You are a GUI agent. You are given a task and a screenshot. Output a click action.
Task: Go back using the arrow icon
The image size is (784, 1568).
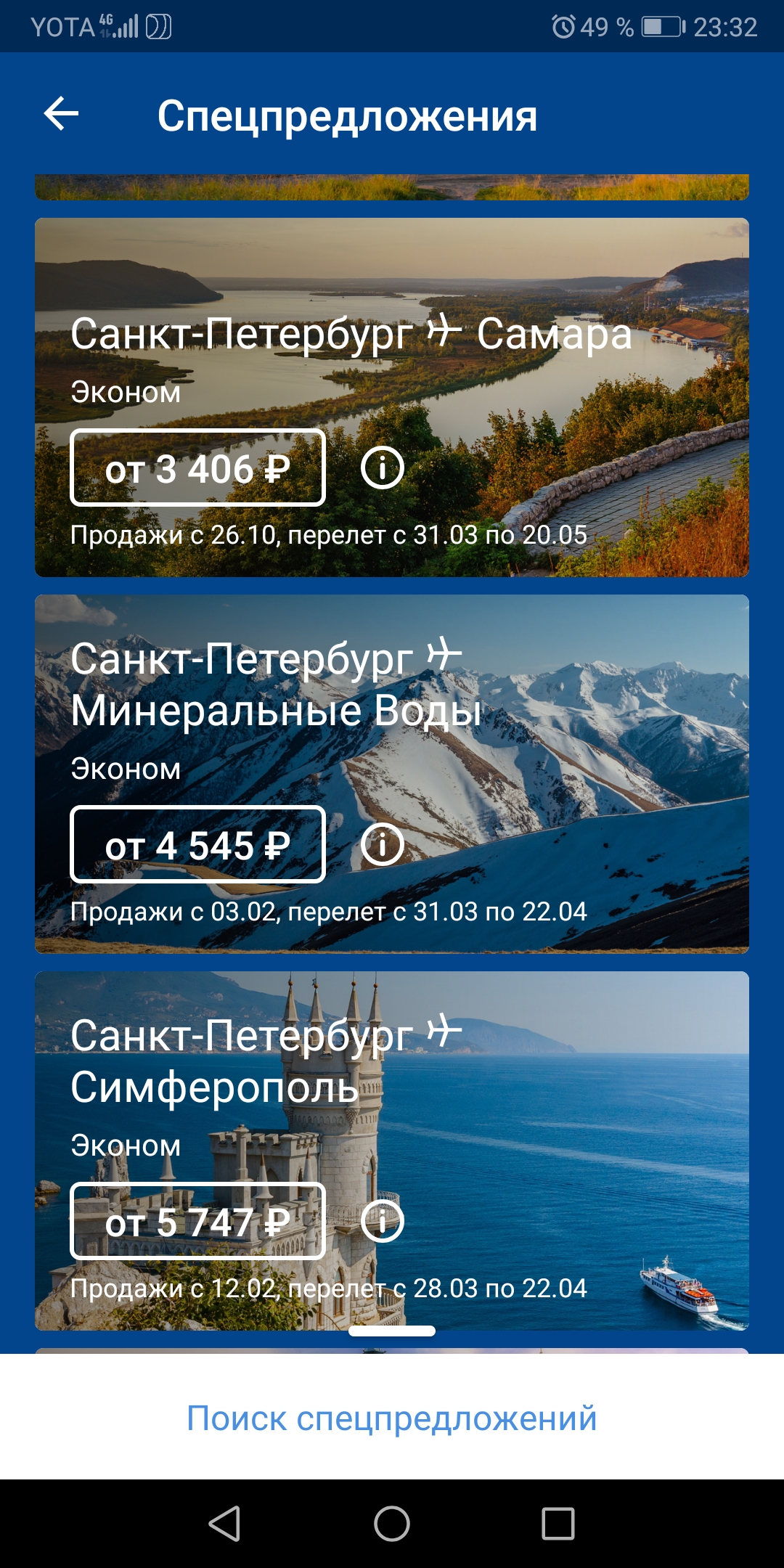pos(62,114)
